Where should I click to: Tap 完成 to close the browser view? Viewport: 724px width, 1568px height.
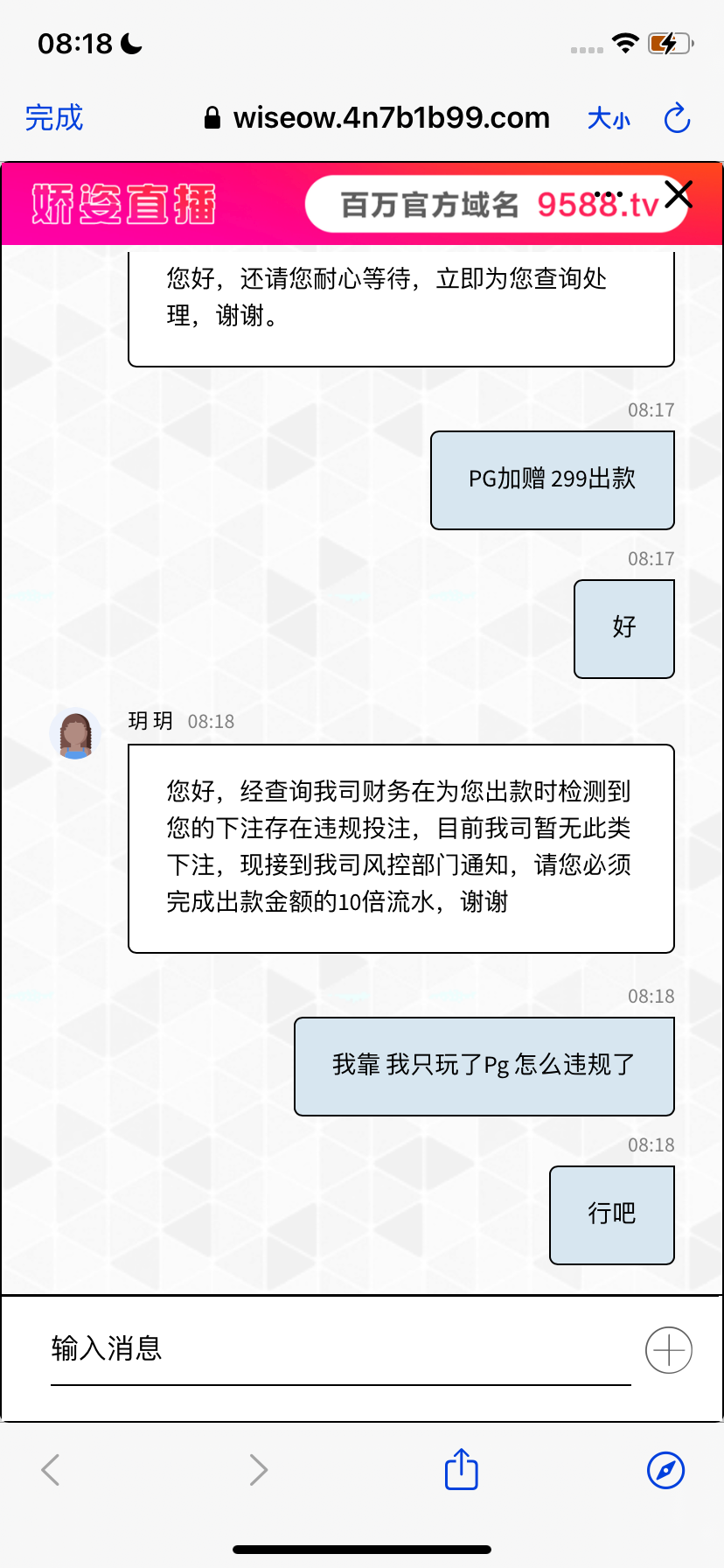(x=54, y=118)
